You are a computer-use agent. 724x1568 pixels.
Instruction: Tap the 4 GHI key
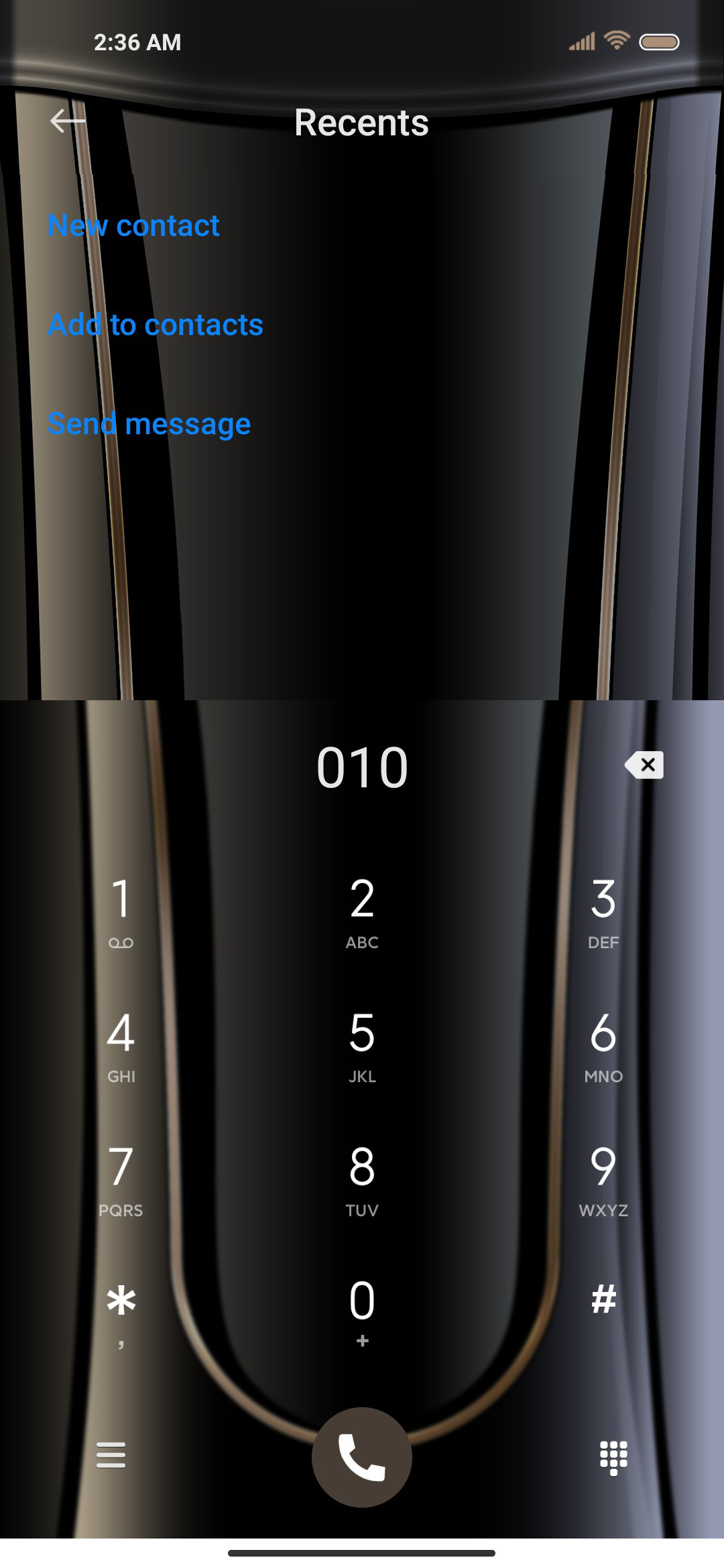tap(121, 1047)
